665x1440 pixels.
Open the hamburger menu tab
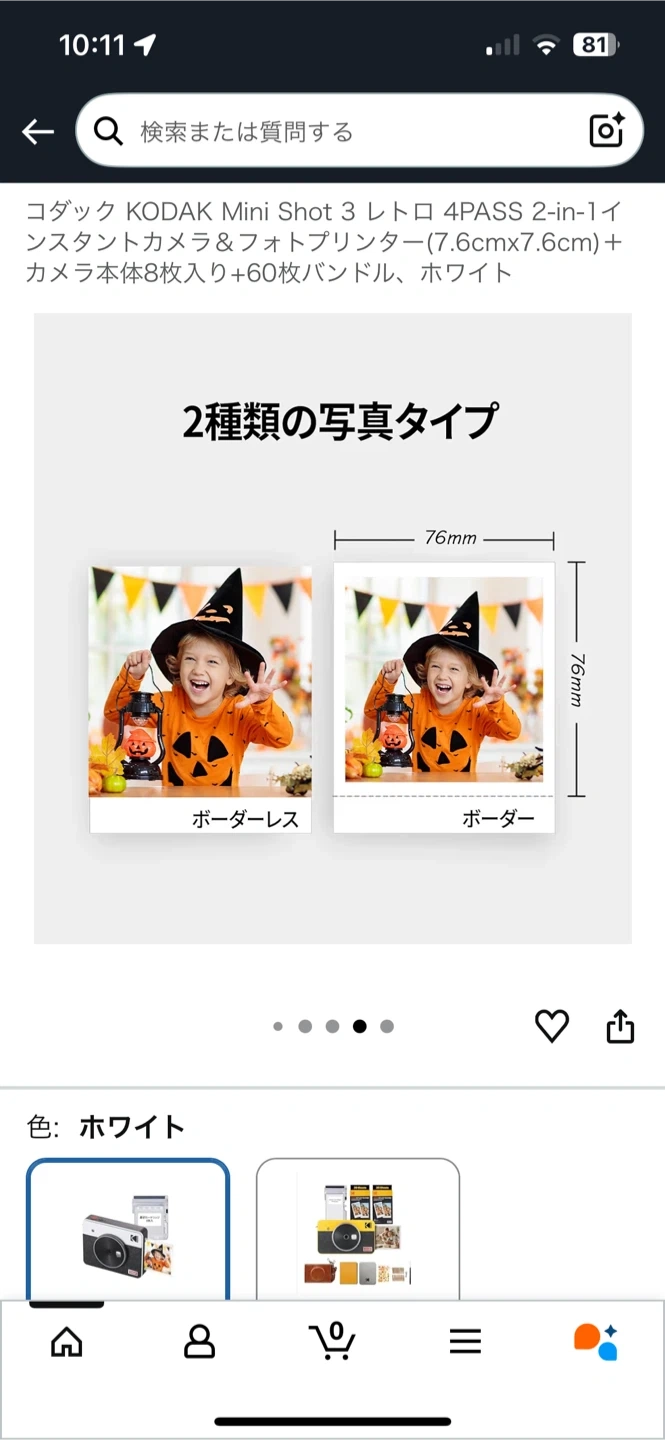(x=465, y=1341)
